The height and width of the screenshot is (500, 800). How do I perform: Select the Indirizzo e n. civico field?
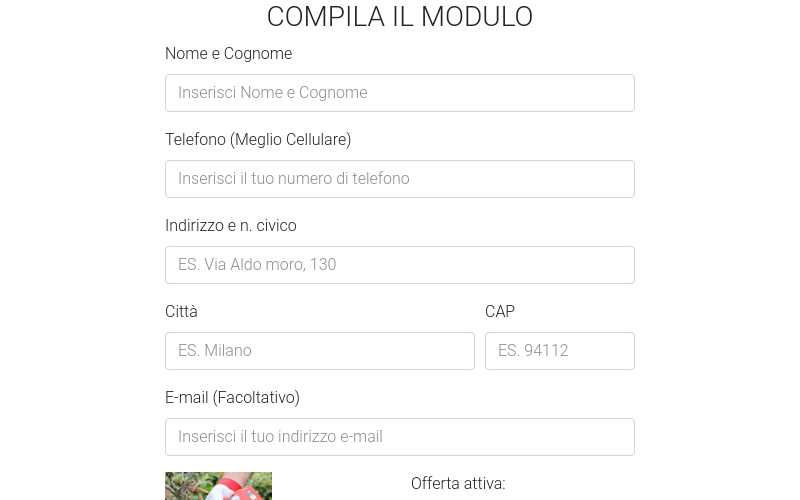point(399,265)
